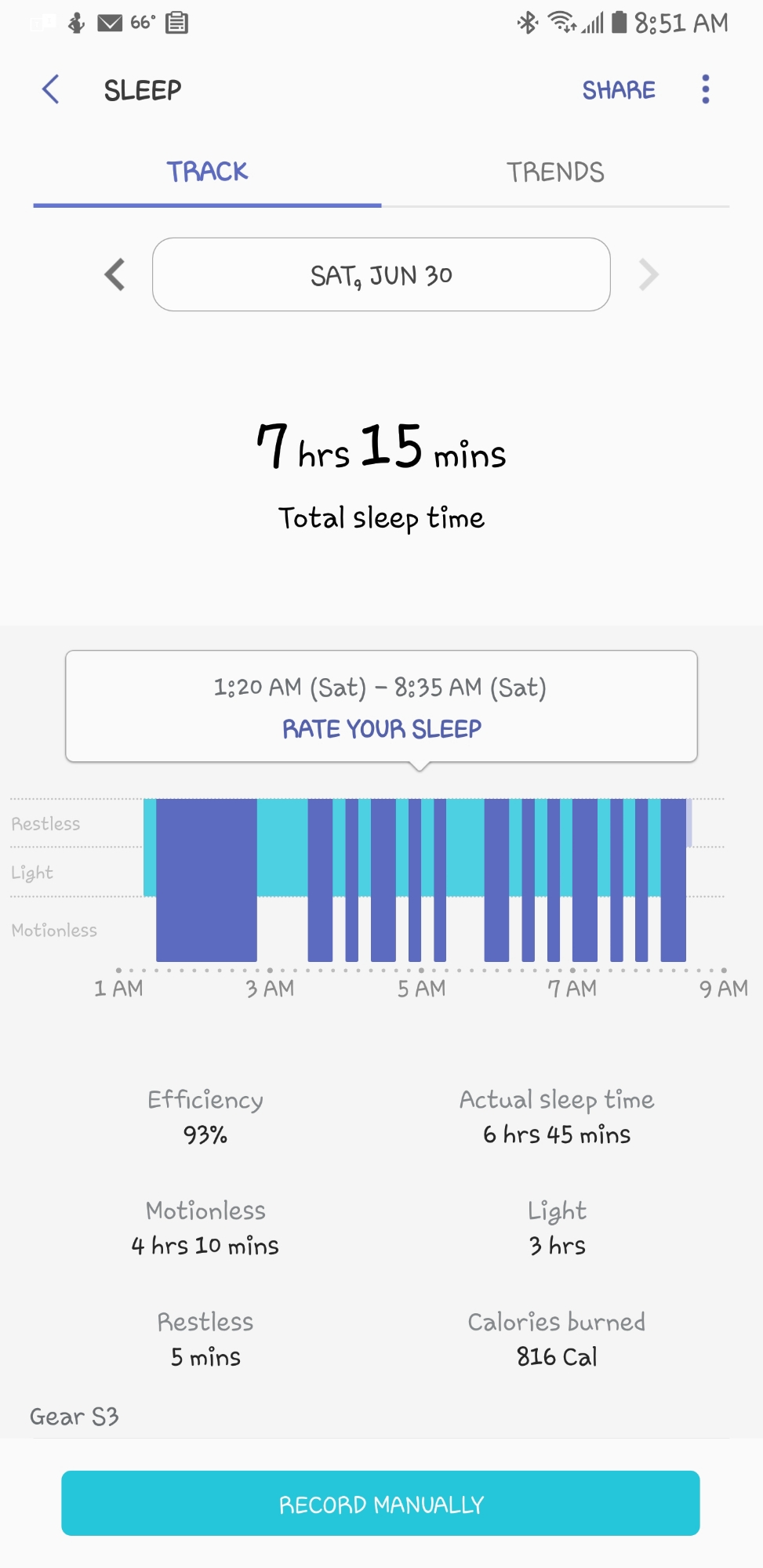Open RATE YOUR SLEEP
This screenshot has height=1568, width=763.
click(x=381, y=728)
